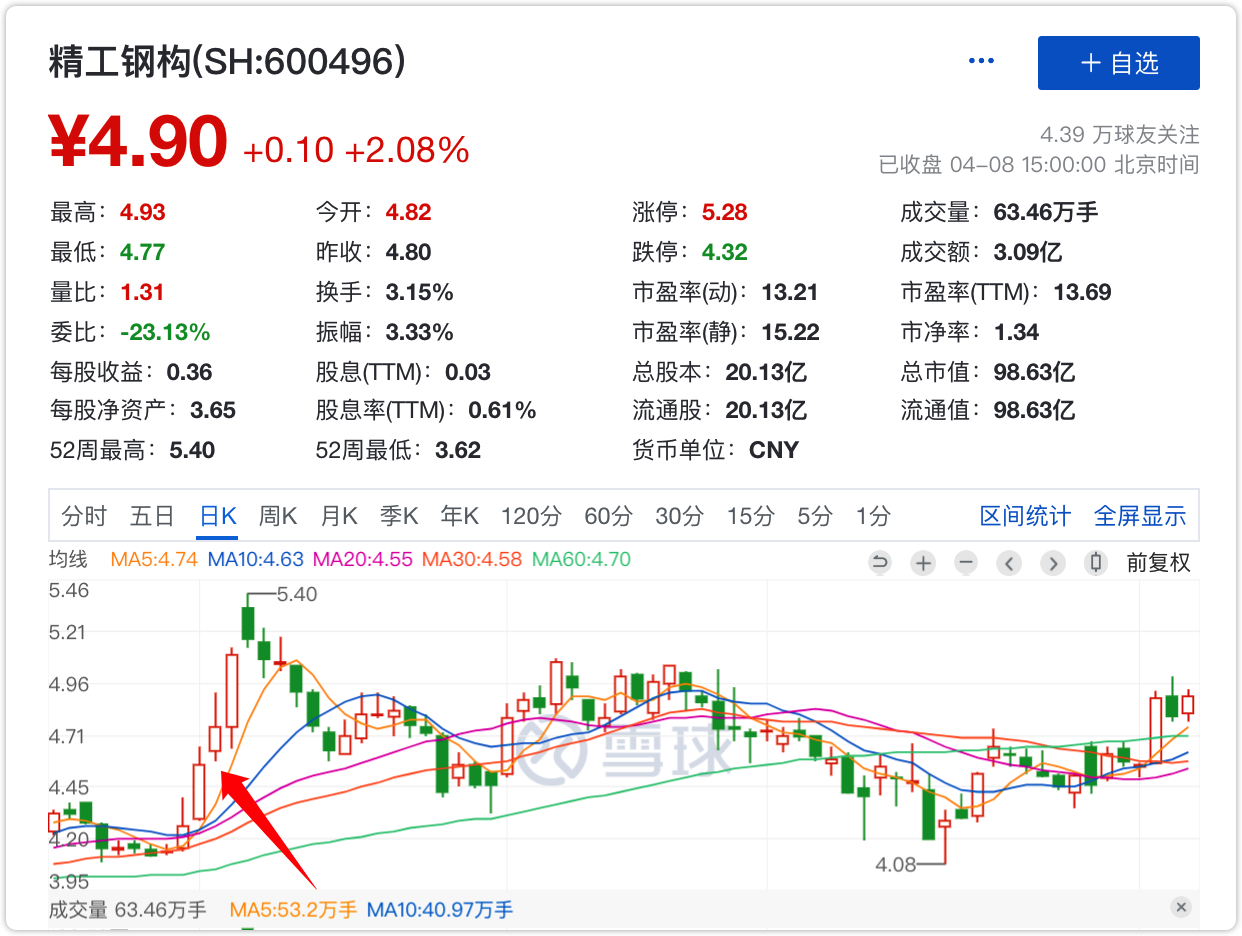Switch to the 120分 interval
1242x936 pixels.
tap(531, 516)
